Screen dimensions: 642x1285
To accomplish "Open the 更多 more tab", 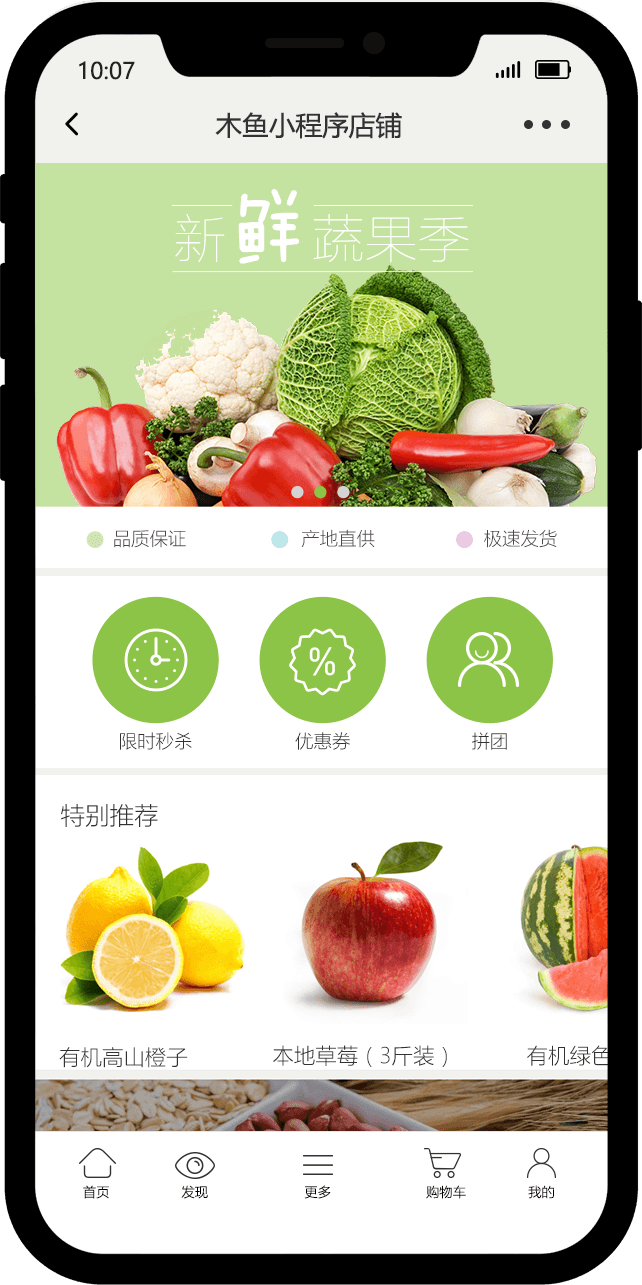I will (318, 1173).
